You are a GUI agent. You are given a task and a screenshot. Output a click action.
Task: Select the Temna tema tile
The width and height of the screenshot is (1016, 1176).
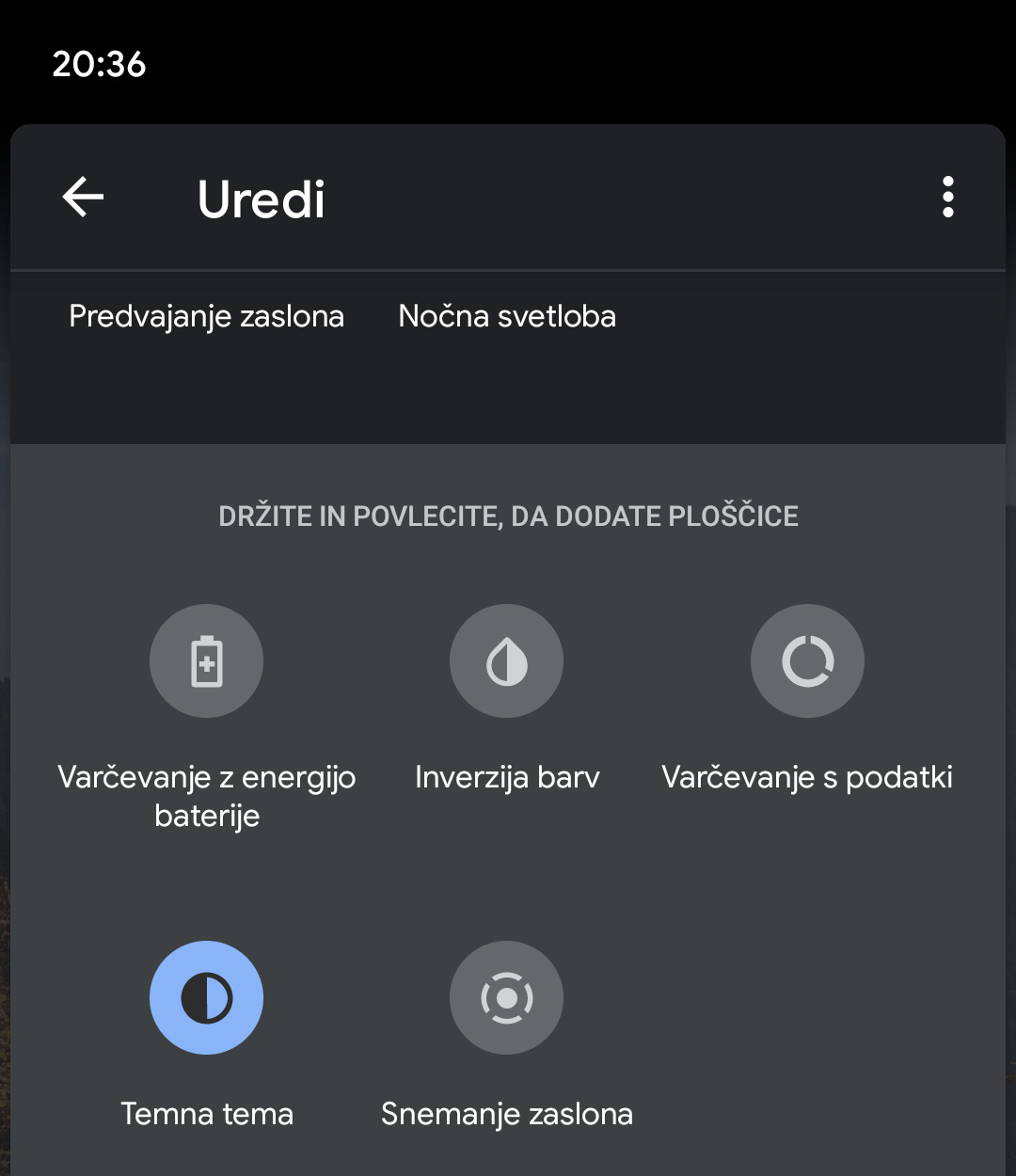click(206, 998)
